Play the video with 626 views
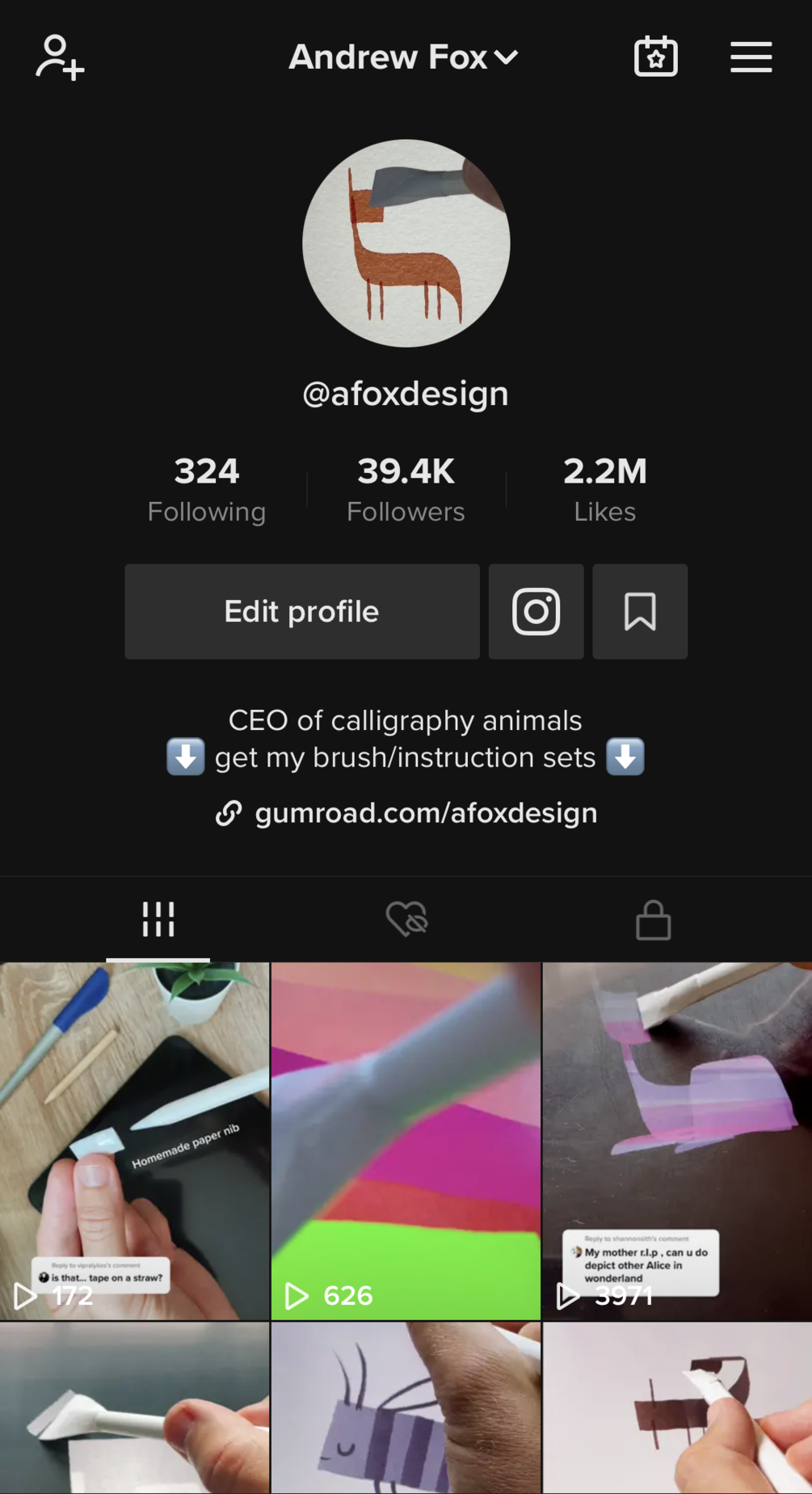812x1494 pixels. [406, 1141]
